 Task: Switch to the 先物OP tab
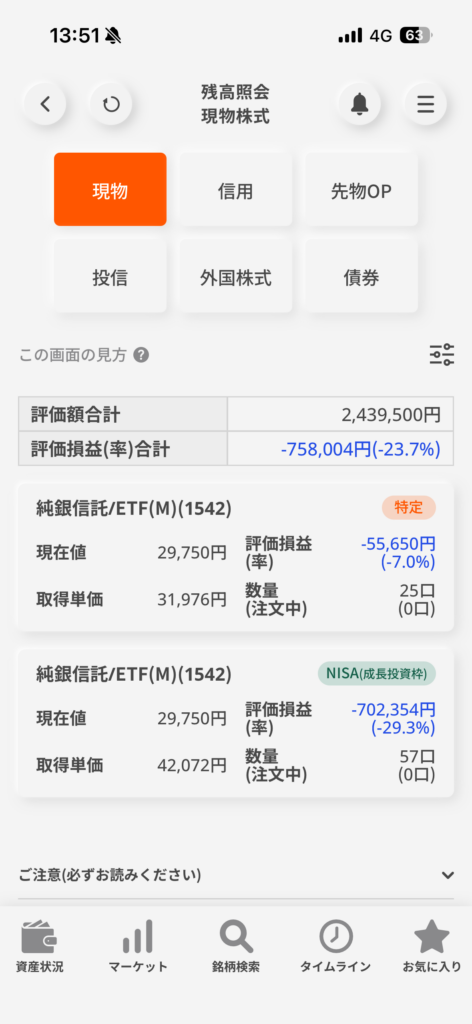[x=362, y=189]
